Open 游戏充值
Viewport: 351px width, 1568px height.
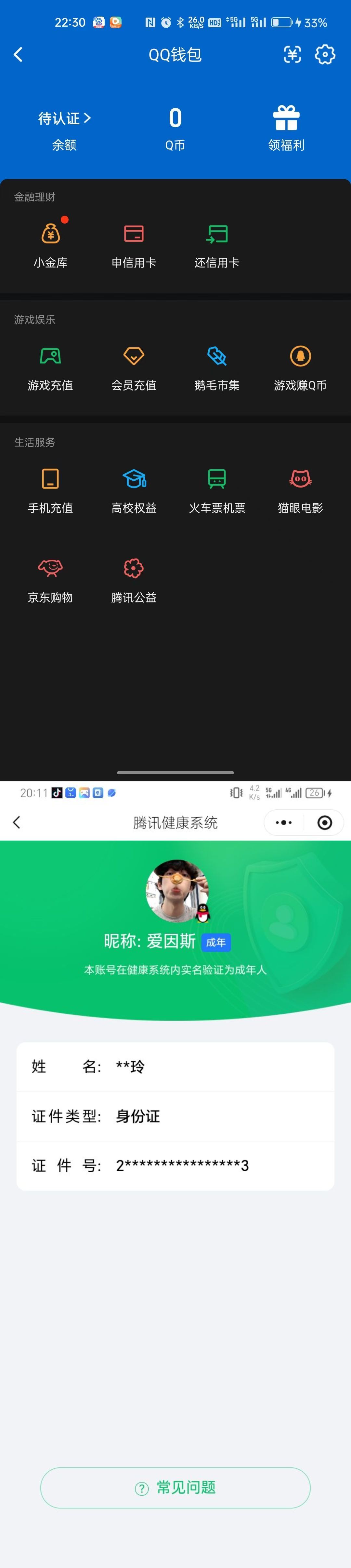pyautogui.click(x=50, y=366)
